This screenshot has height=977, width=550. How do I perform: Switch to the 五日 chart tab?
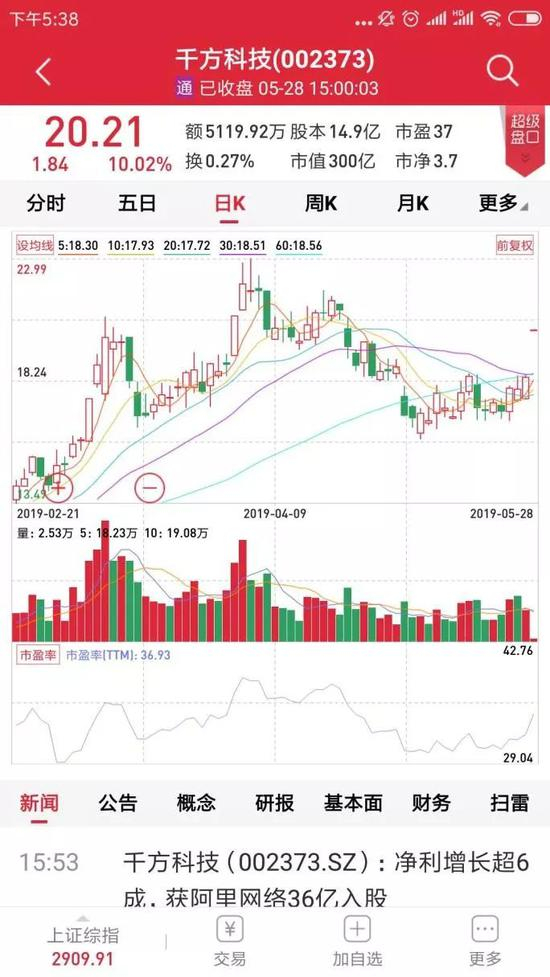click(x=137, y=203)
